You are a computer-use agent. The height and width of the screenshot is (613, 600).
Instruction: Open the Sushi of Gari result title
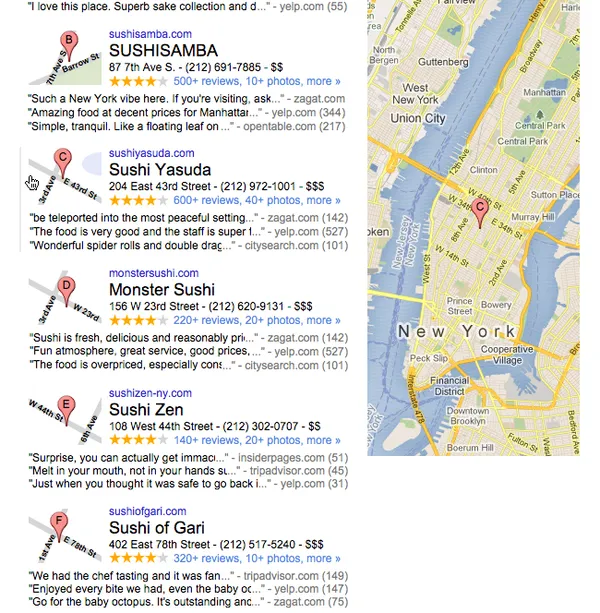point(157,527)
